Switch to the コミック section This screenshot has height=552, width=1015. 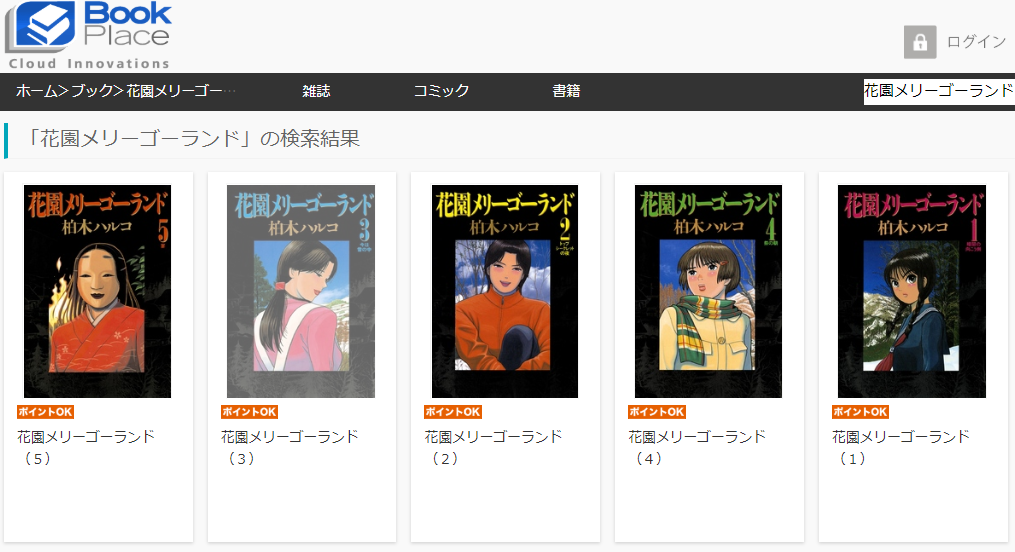click(441, 91)
